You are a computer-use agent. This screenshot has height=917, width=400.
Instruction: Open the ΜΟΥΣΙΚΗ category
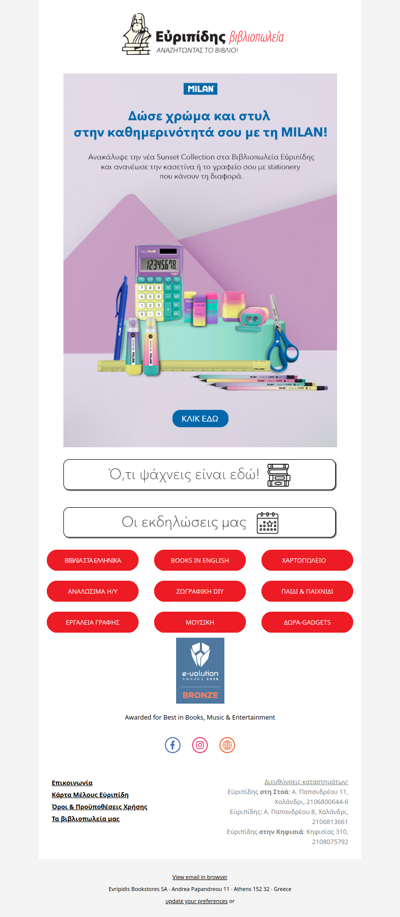[x=200, y=622]
